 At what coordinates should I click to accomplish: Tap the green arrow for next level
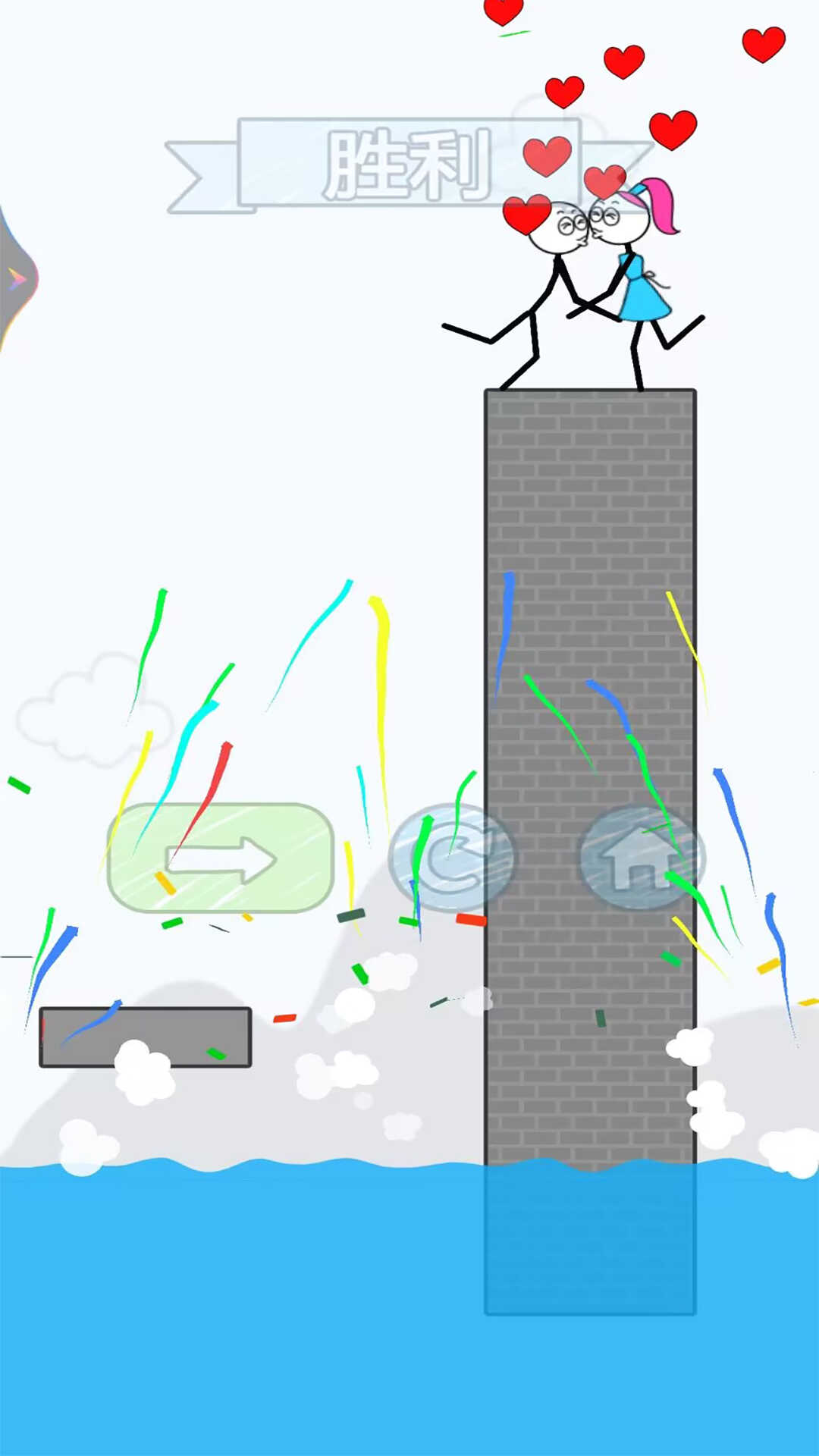[x=221, y=858]
